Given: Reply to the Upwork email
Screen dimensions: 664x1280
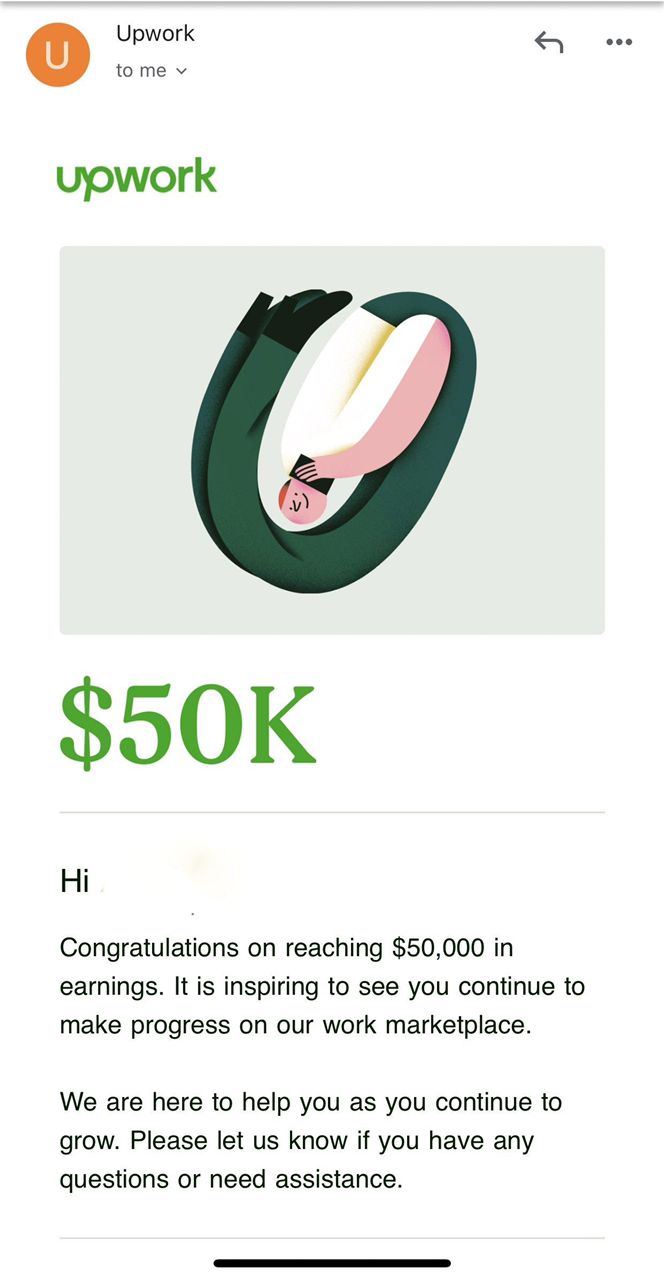Looking at the screenshot, I should tap(548, 42).
